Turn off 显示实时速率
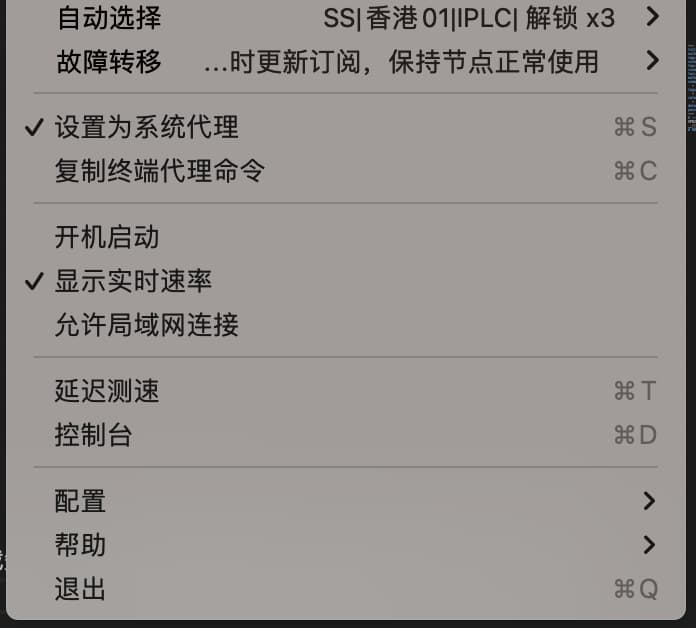This screenshot has height=628, width=696. 133,281
